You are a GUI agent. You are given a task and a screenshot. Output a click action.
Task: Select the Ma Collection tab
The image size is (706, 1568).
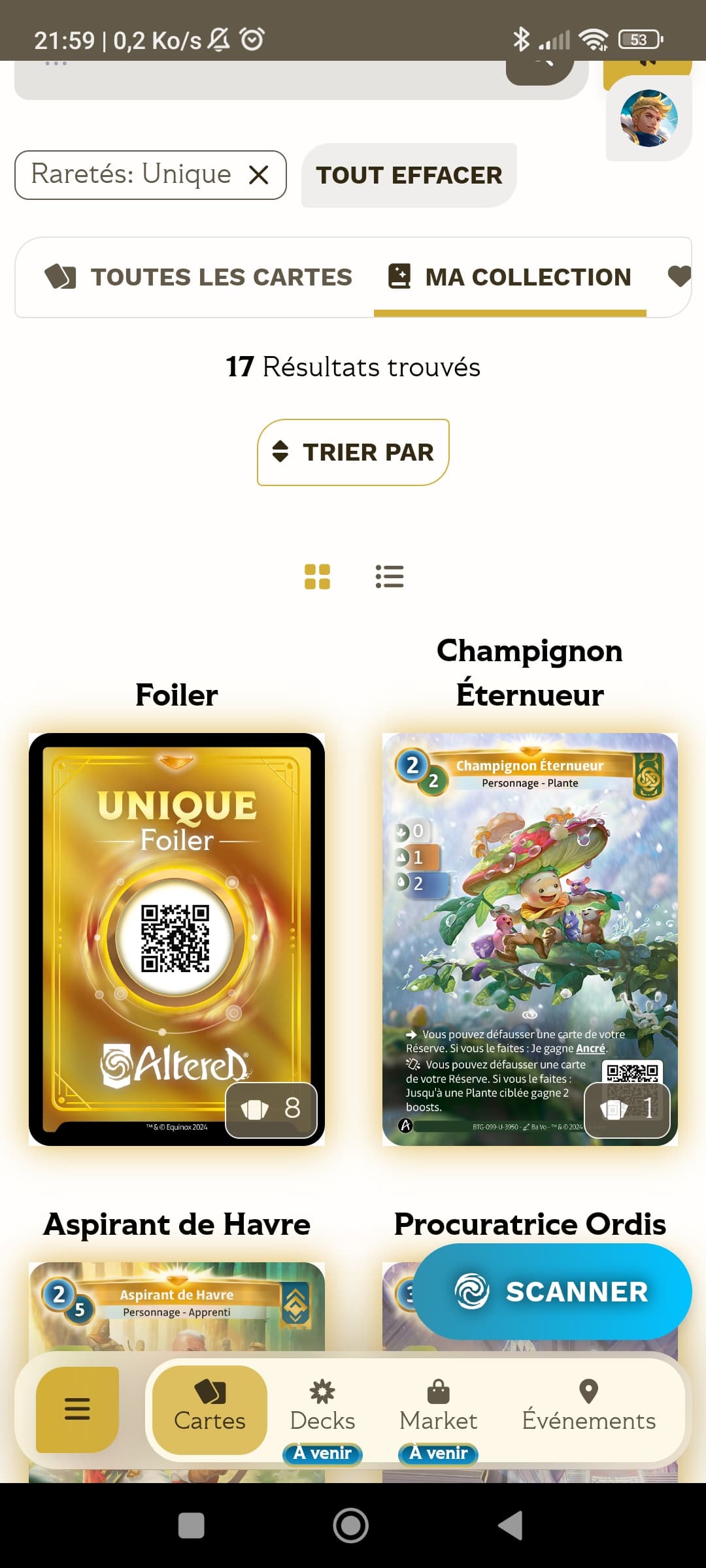tap(510, 277)
